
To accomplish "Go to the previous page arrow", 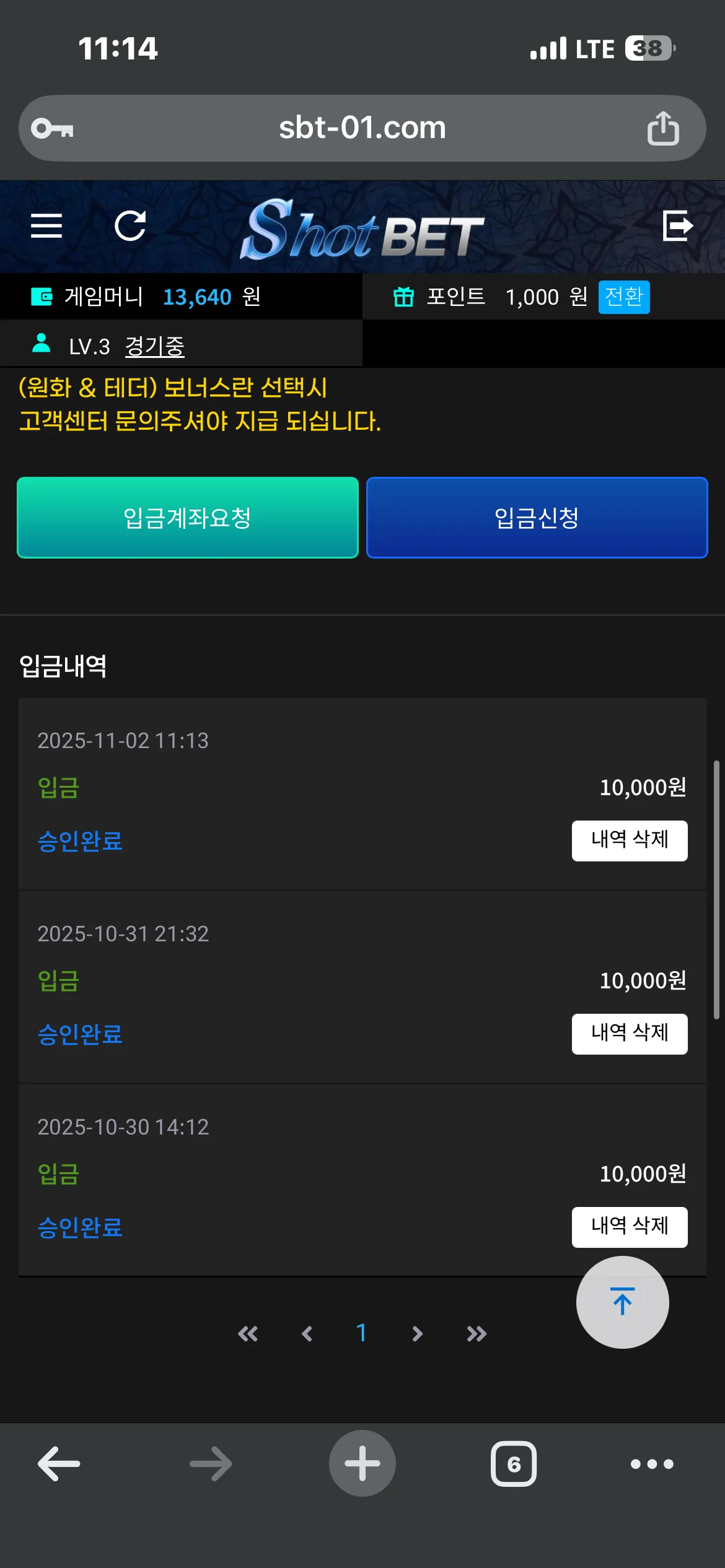I will click(307, 1333).
